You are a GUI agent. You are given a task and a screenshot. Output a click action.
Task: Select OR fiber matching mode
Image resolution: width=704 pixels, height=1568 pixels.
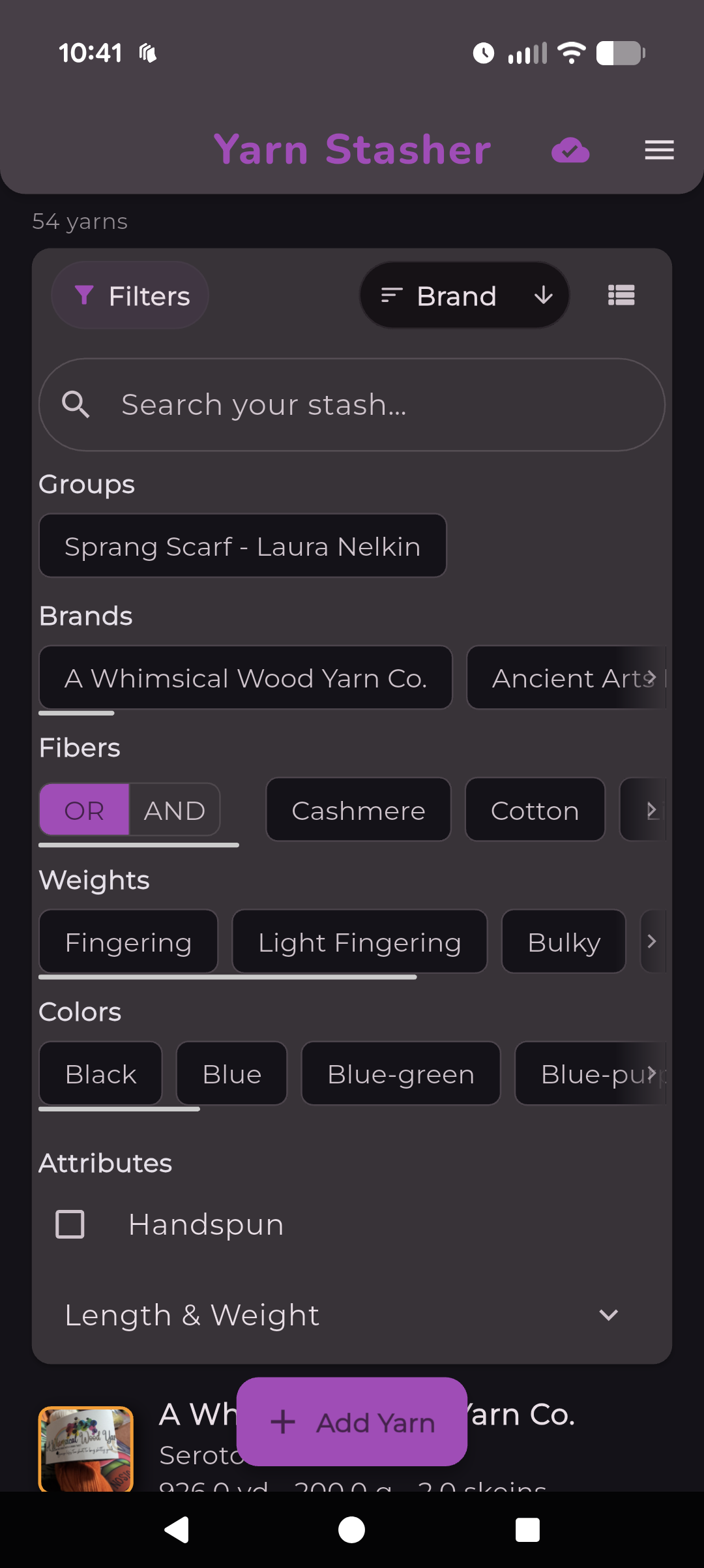pyautogui.click(x=85, y=809)
